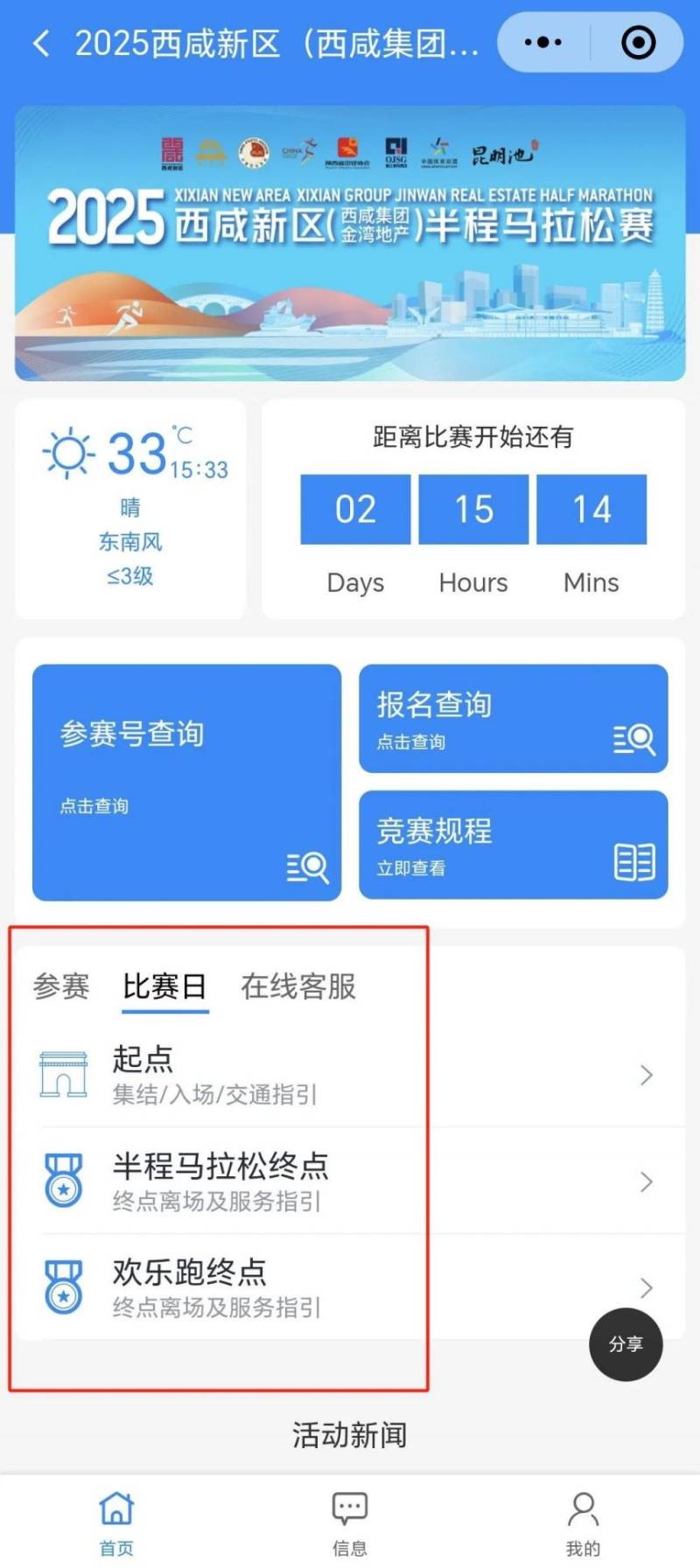Switch to the 比赛日 tab
Screen dimensions: 700x1568
[x=164, y=986]
